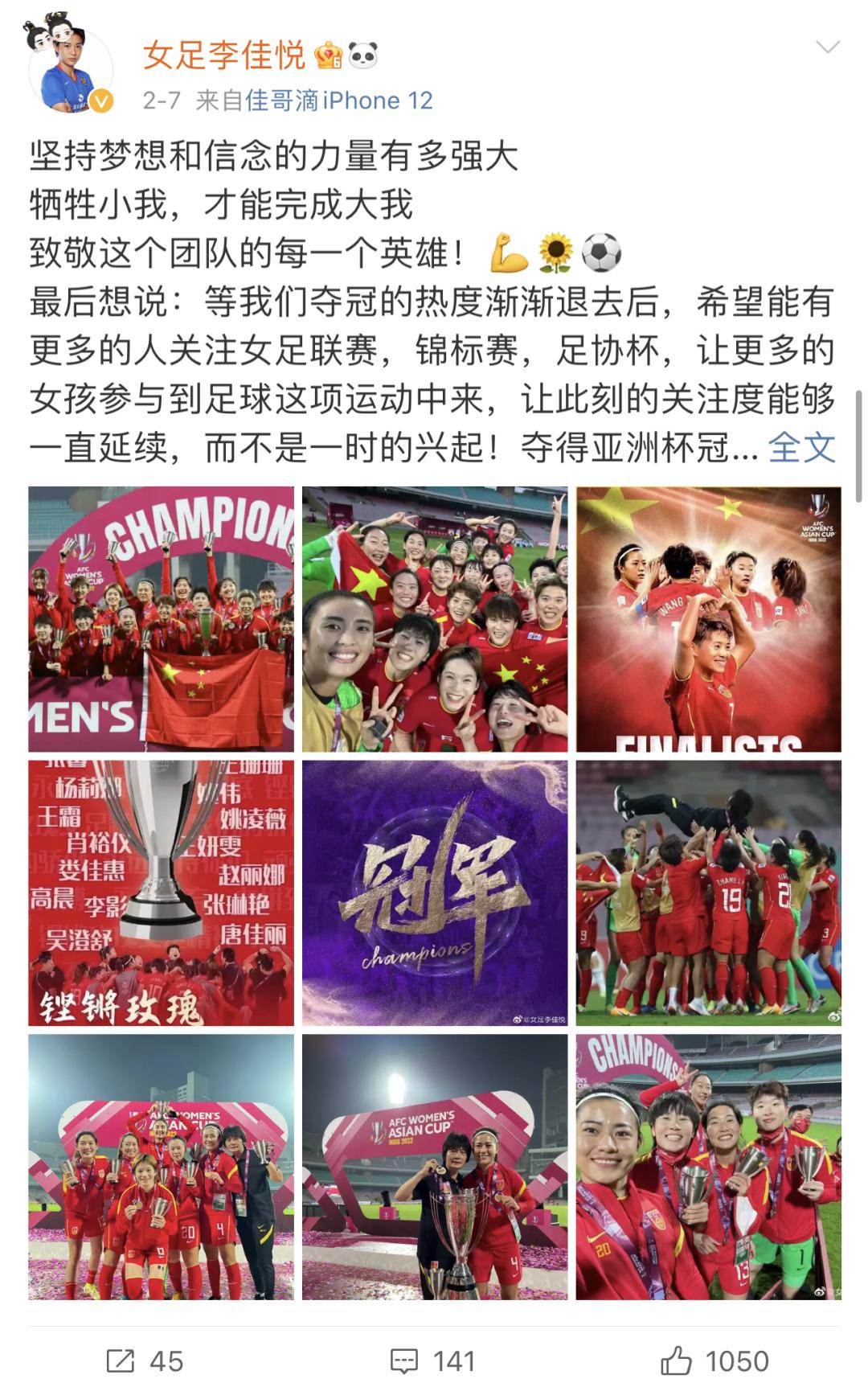Expand the post options chevron
This screenshot has height=1391, width=868.
coord(827,47)
